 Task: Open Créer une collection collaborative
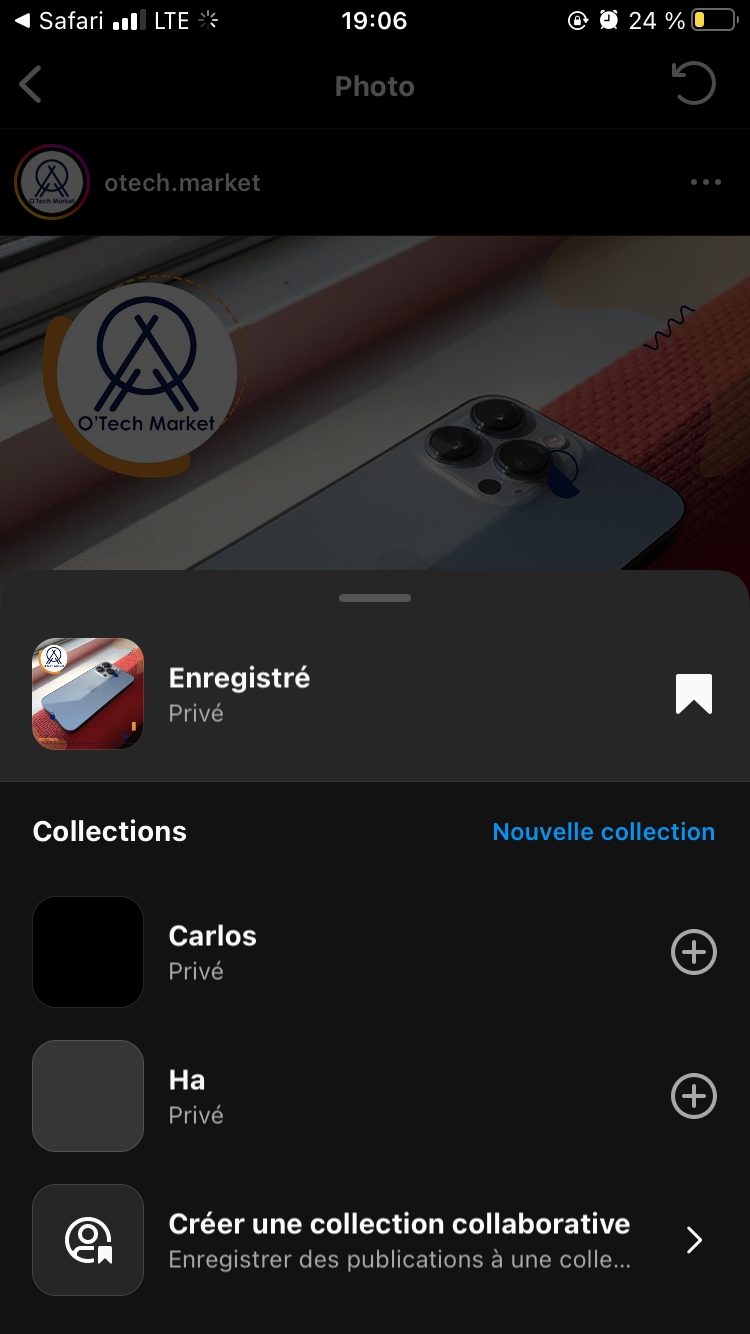(x=400, y=1240)
